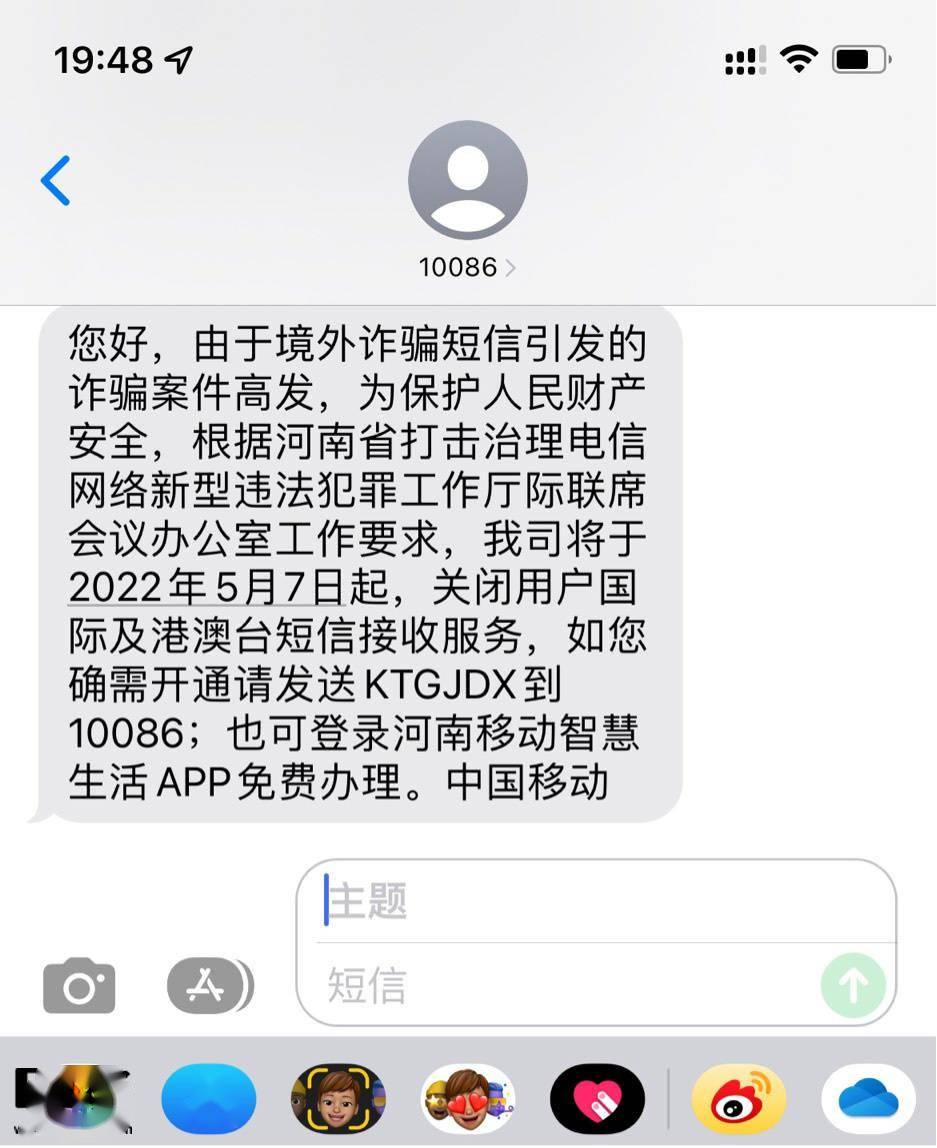Send the message with the arrow button
Screen dimensions: 937x1148
tap(853, 986)
